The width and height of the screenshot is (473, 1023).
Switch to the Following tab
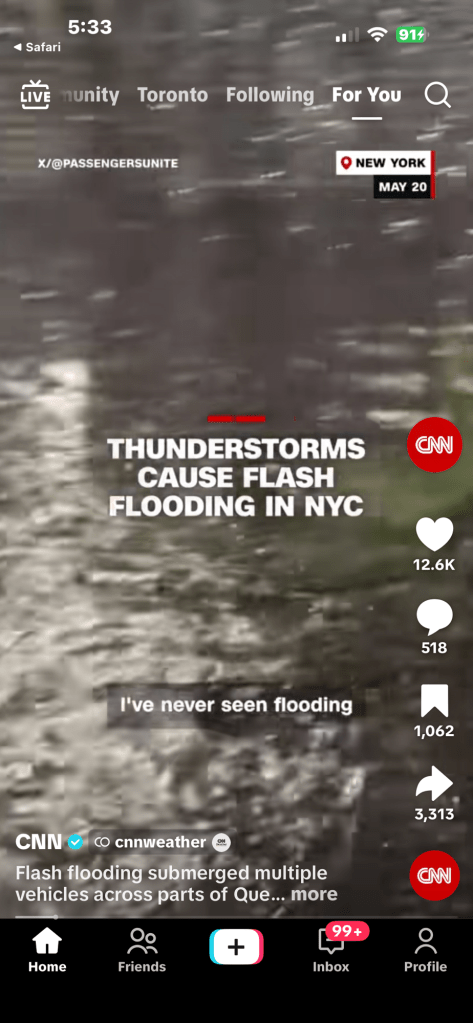(x=269, y=95)
